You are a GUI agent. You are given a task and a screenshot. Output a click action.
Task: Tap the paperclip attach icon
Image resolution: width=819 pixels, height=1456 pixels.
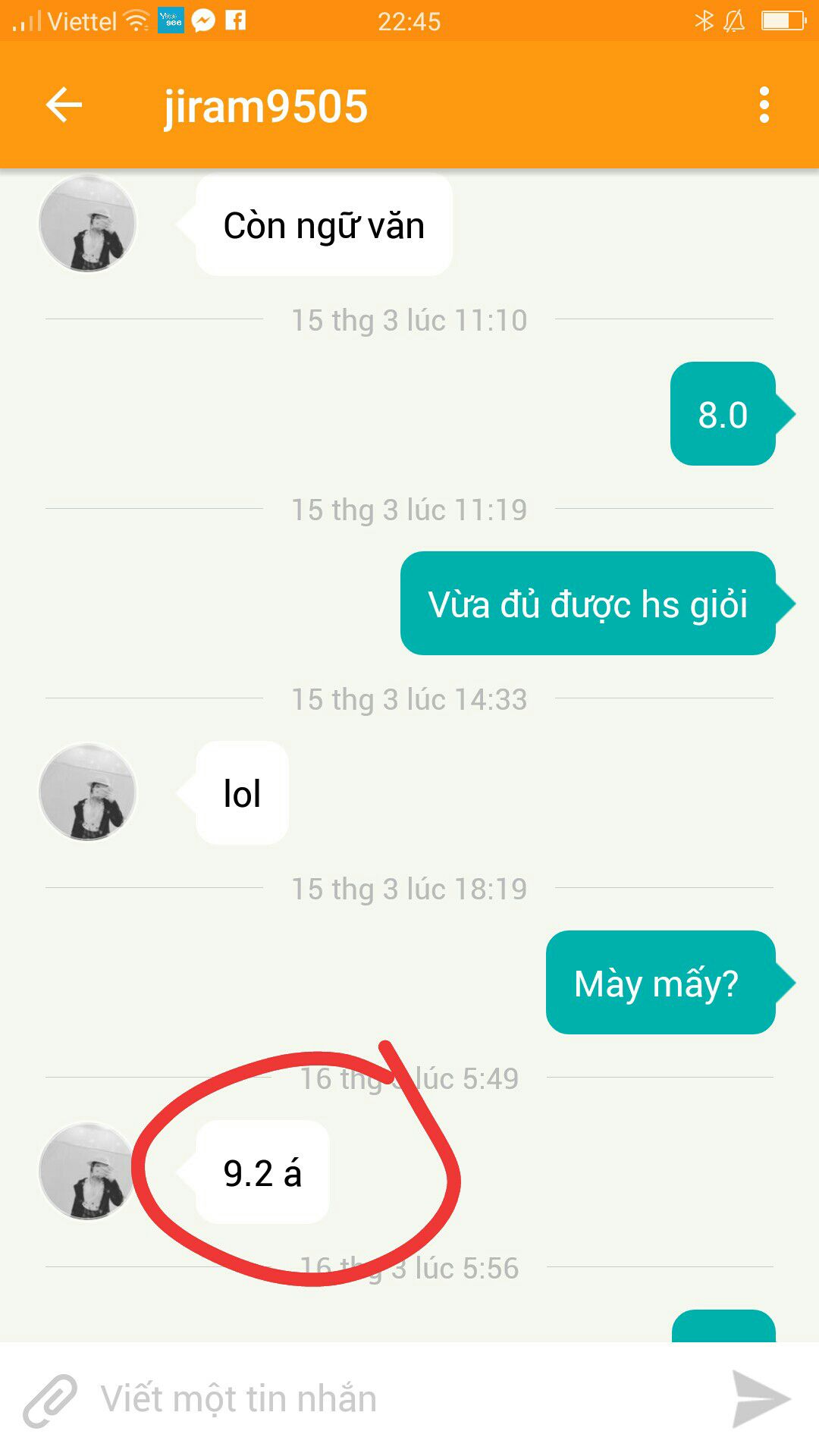click(x=50, y=1400)
